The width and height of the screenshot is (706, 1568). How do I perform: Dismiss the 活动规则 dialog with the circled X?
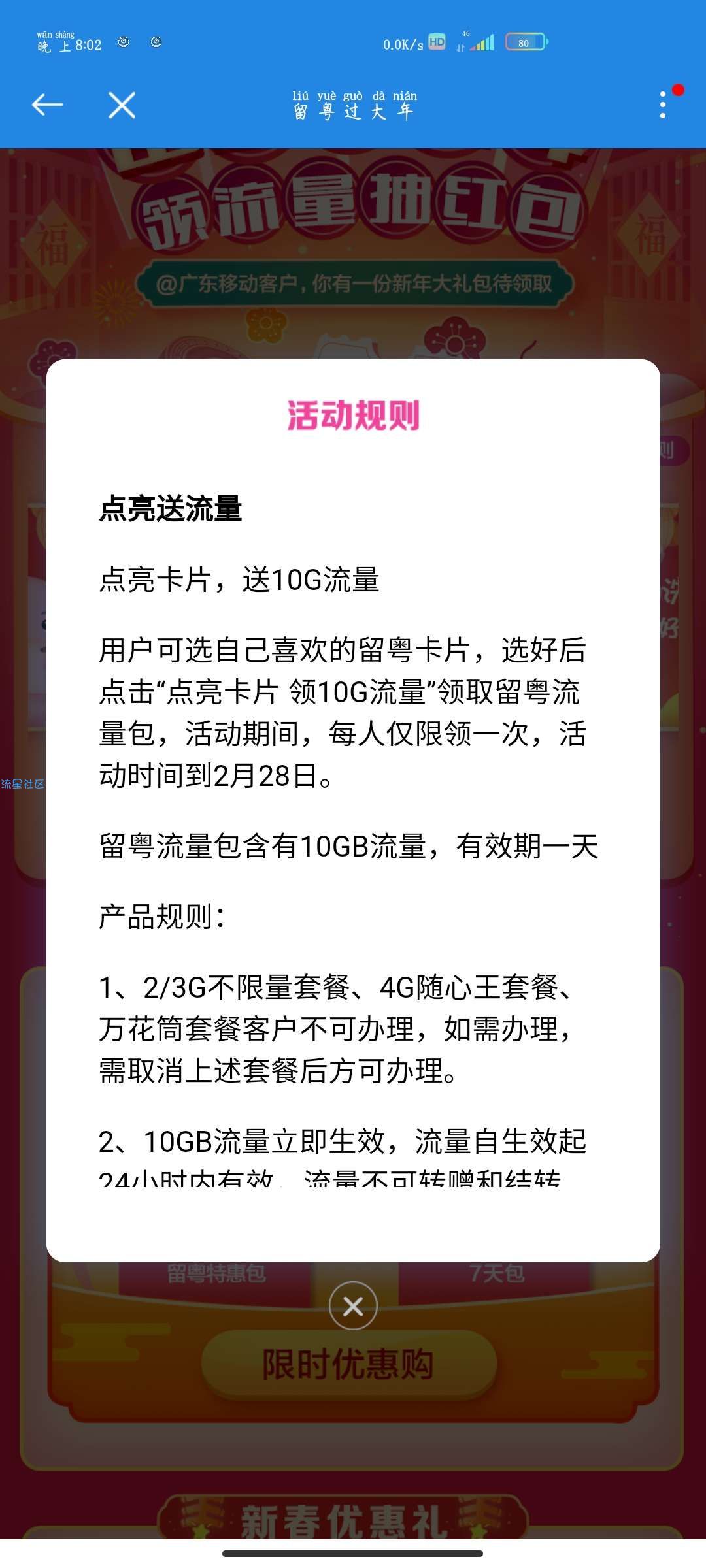click(x=353, y=1307)
